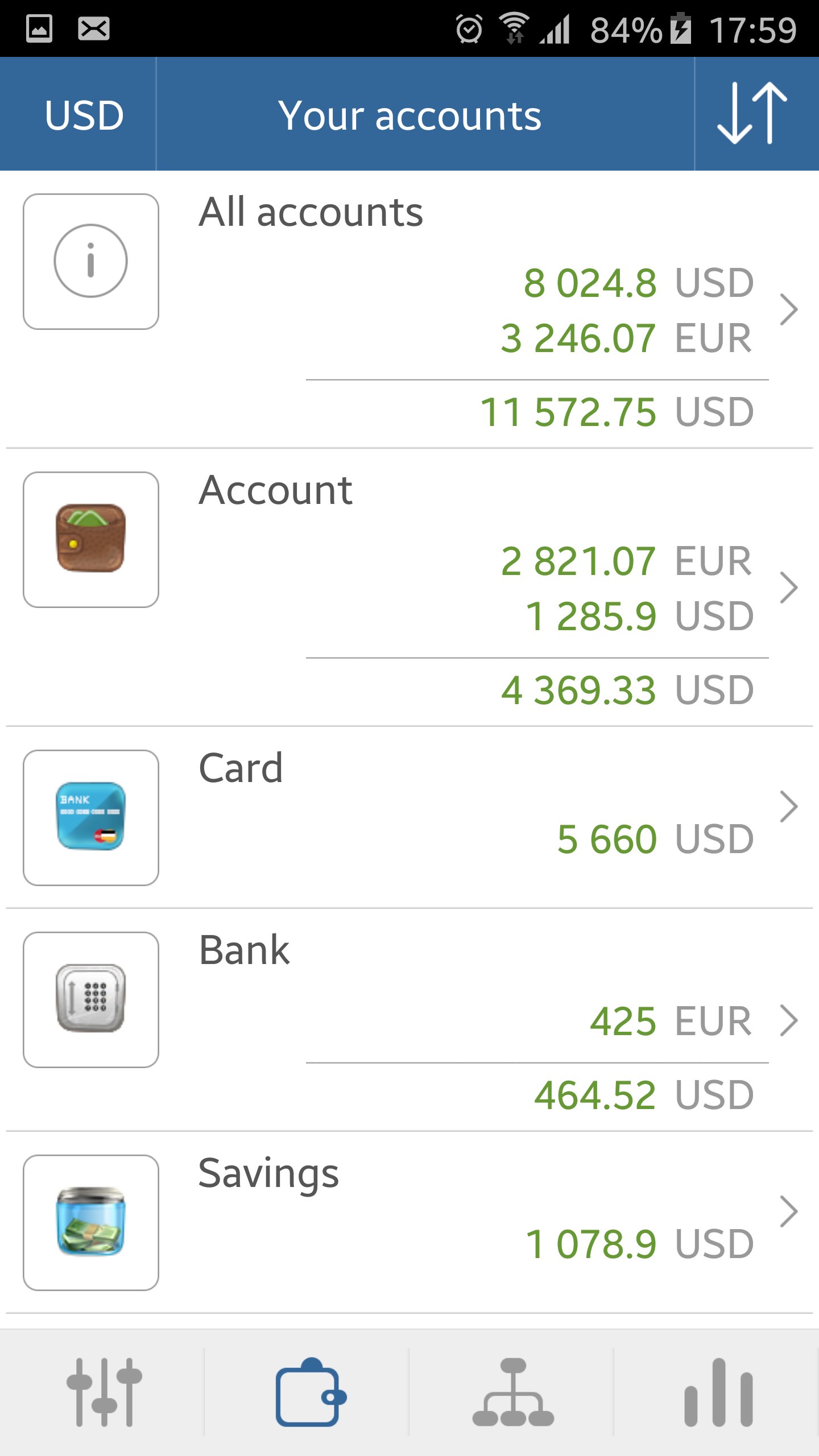
Task: Open the Card account
Action: click(x=409, y=817)
